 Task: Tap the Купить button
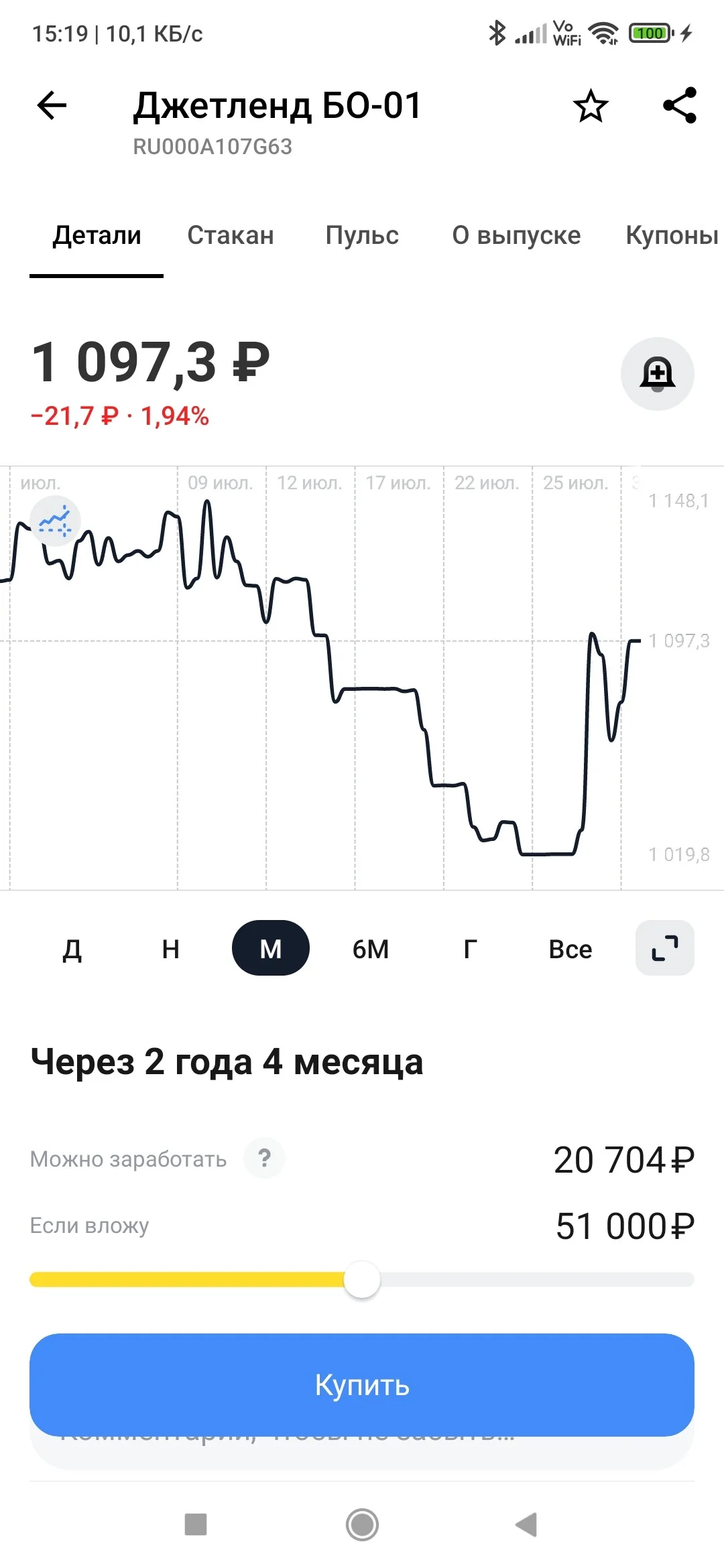point(362,1384)
